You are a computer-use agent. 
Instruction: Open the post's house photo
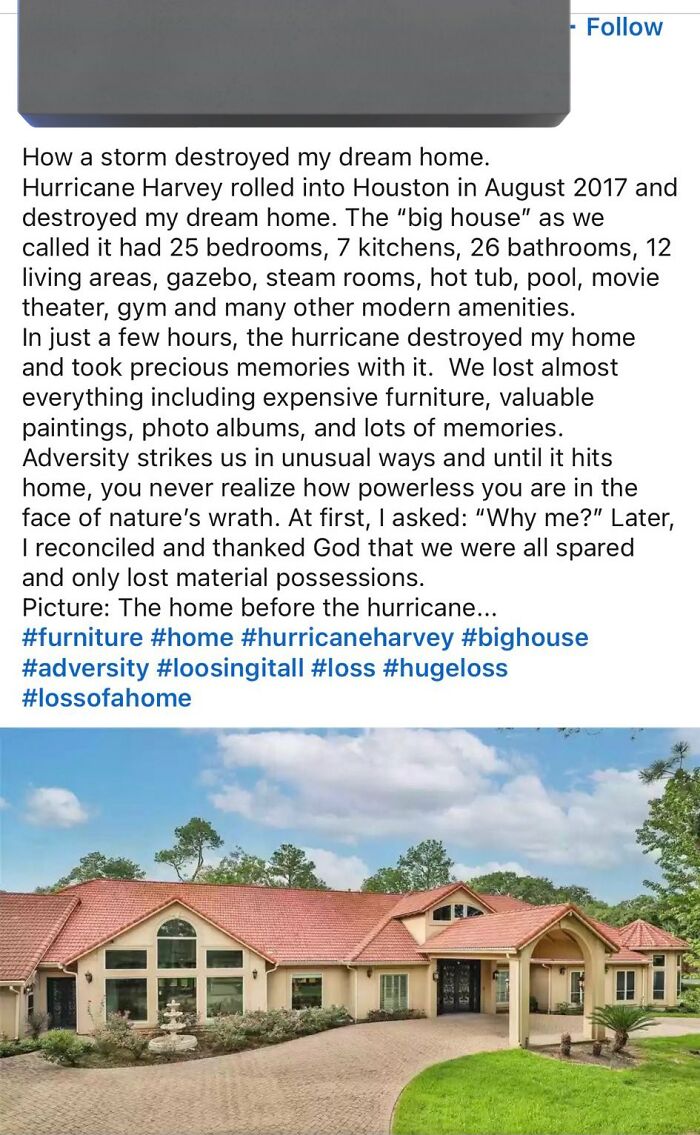coord(350,931)
